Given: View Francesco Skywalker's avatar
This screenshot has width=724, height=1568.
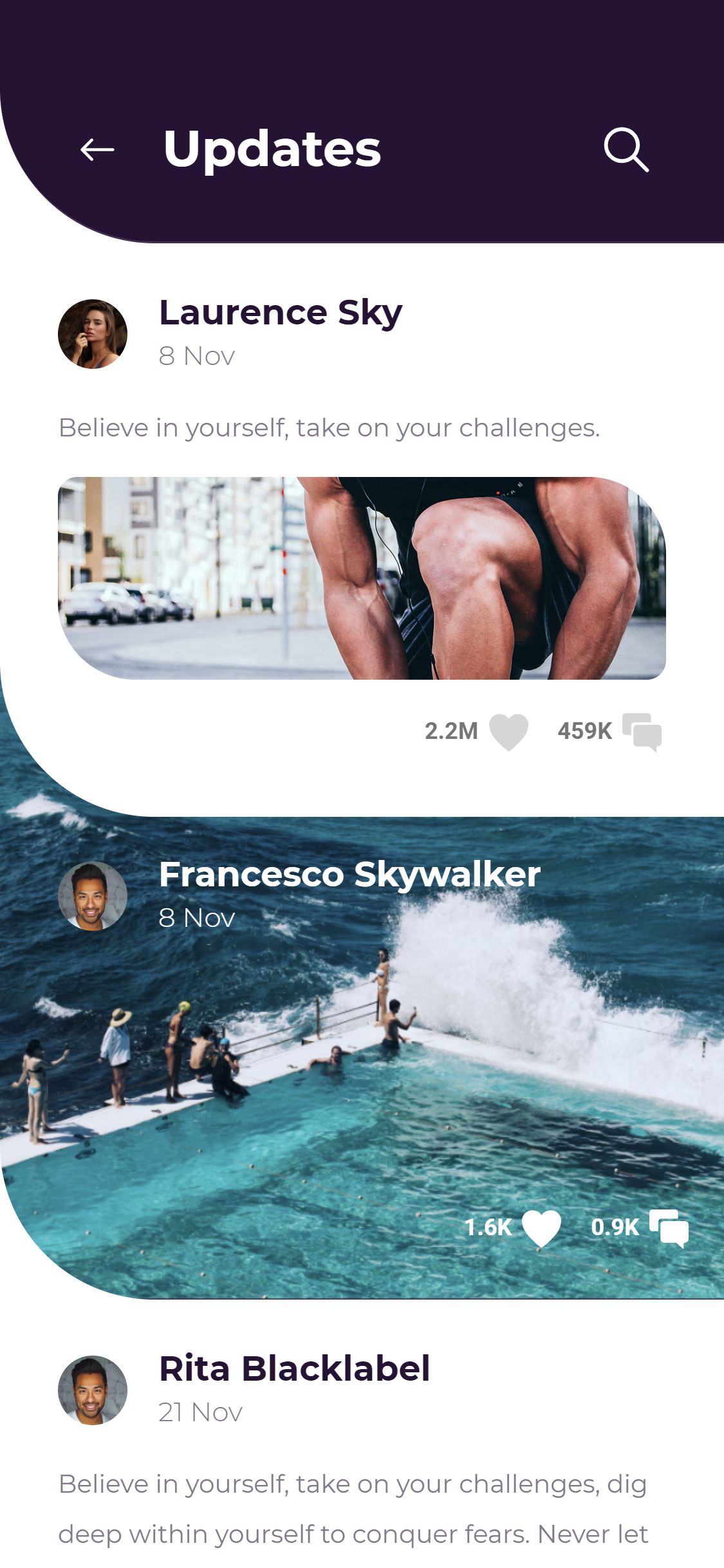Looking at the screenshot, I should pos(93,896).
